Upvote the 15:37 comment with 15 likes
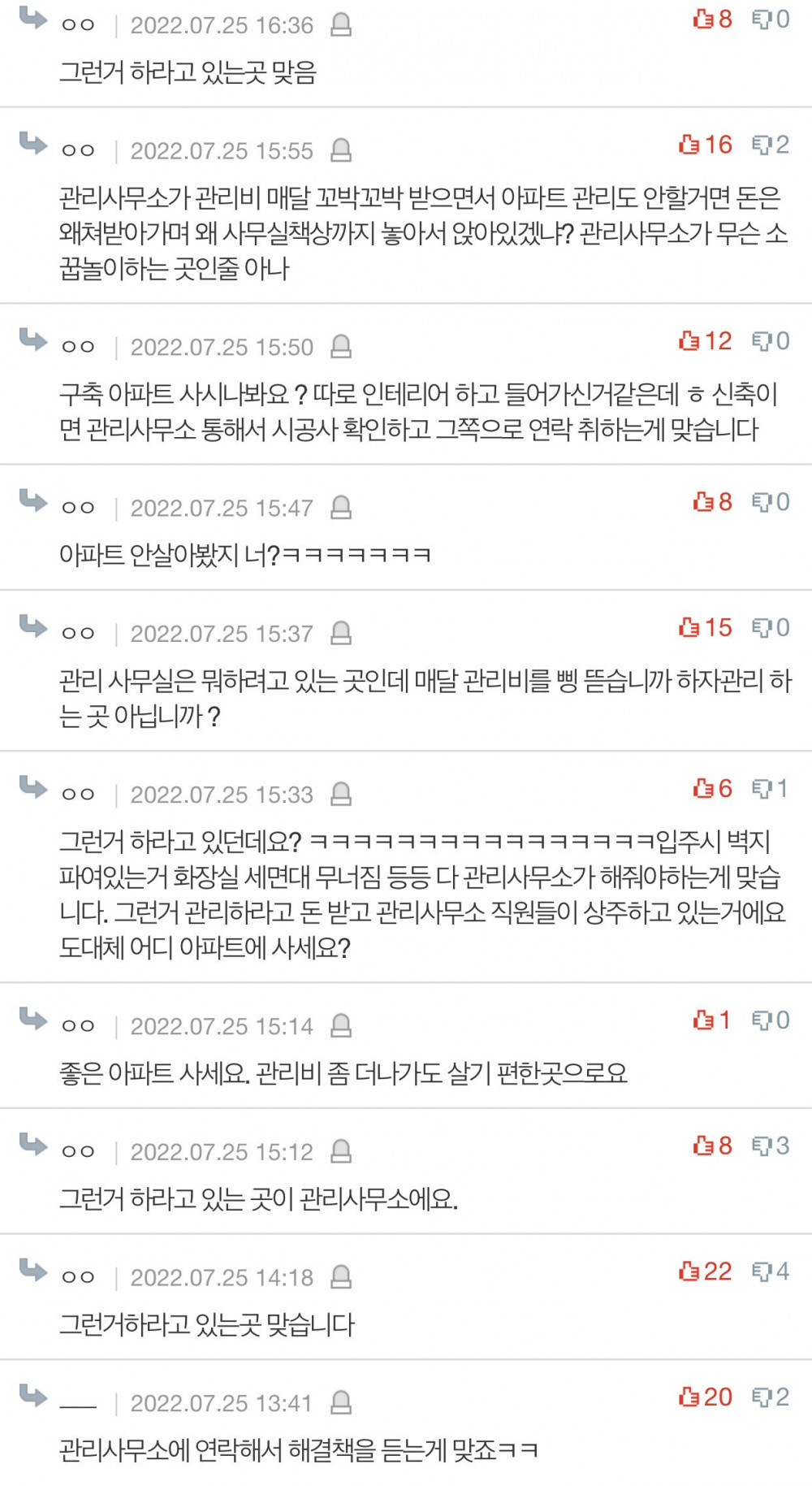 coord(689,627)
